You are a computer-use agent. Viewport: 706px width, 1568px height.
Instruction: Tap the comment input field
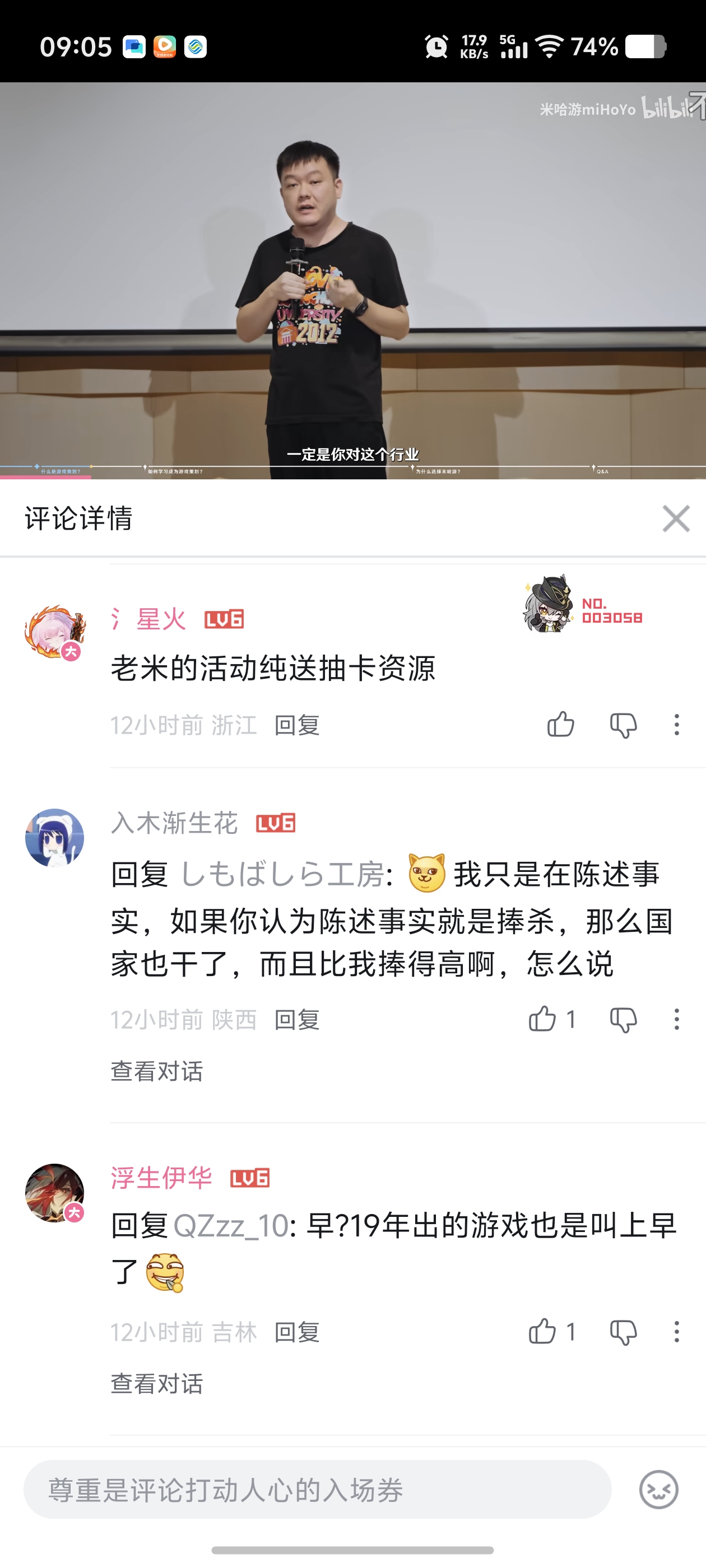coord(317,1490)
